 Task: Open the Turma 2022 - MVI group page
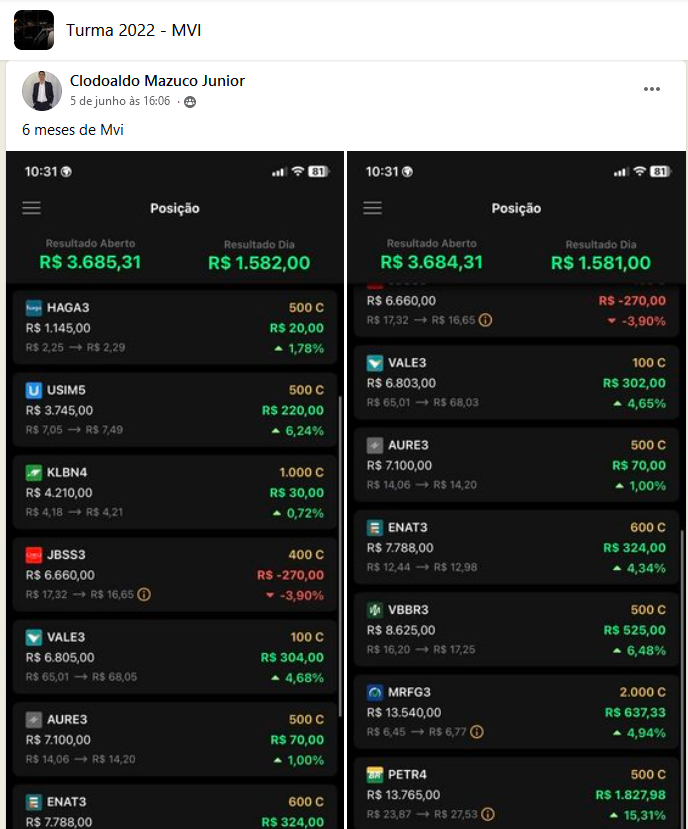click(x=133, y=30)
